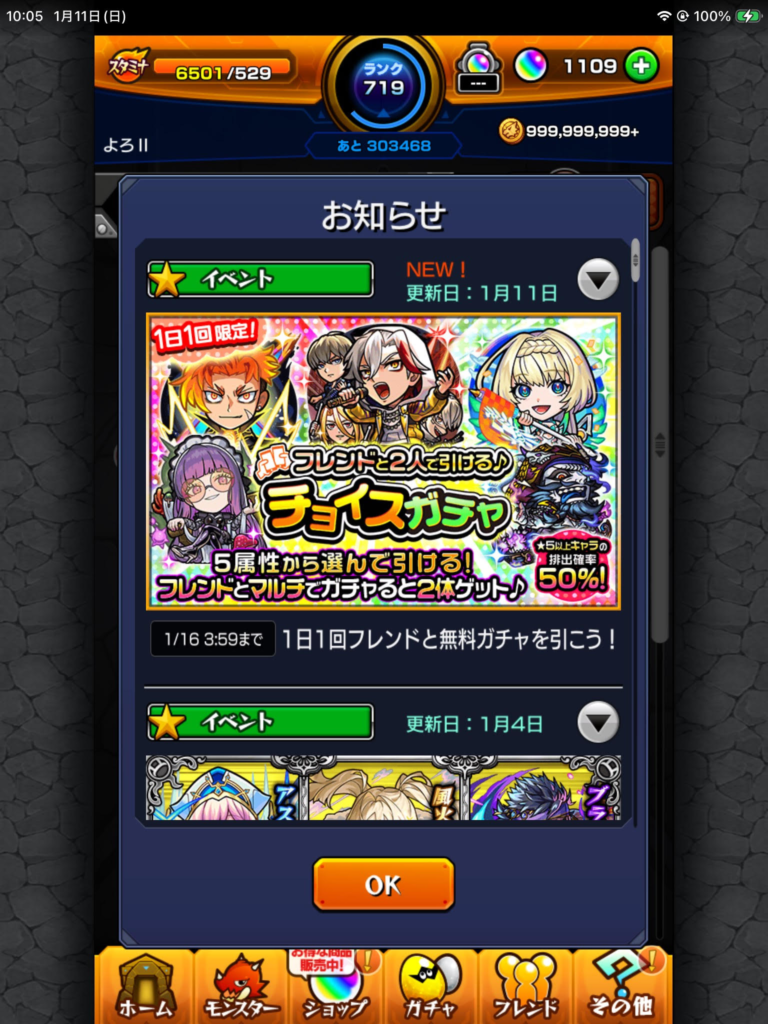Open the ショップ tab
This screenshot has height=1024, width=768.
336,987
